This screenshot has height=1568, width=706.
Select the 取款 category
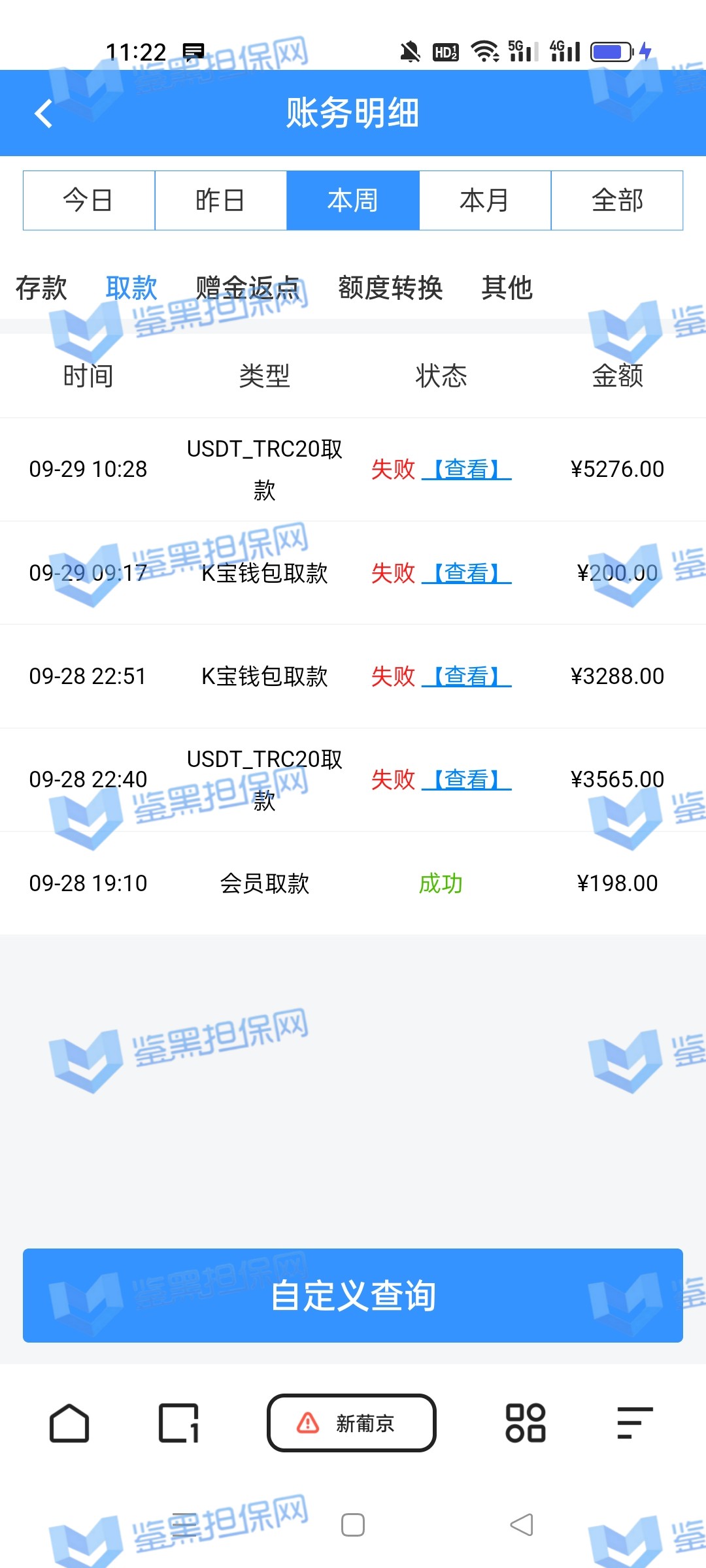131,287
